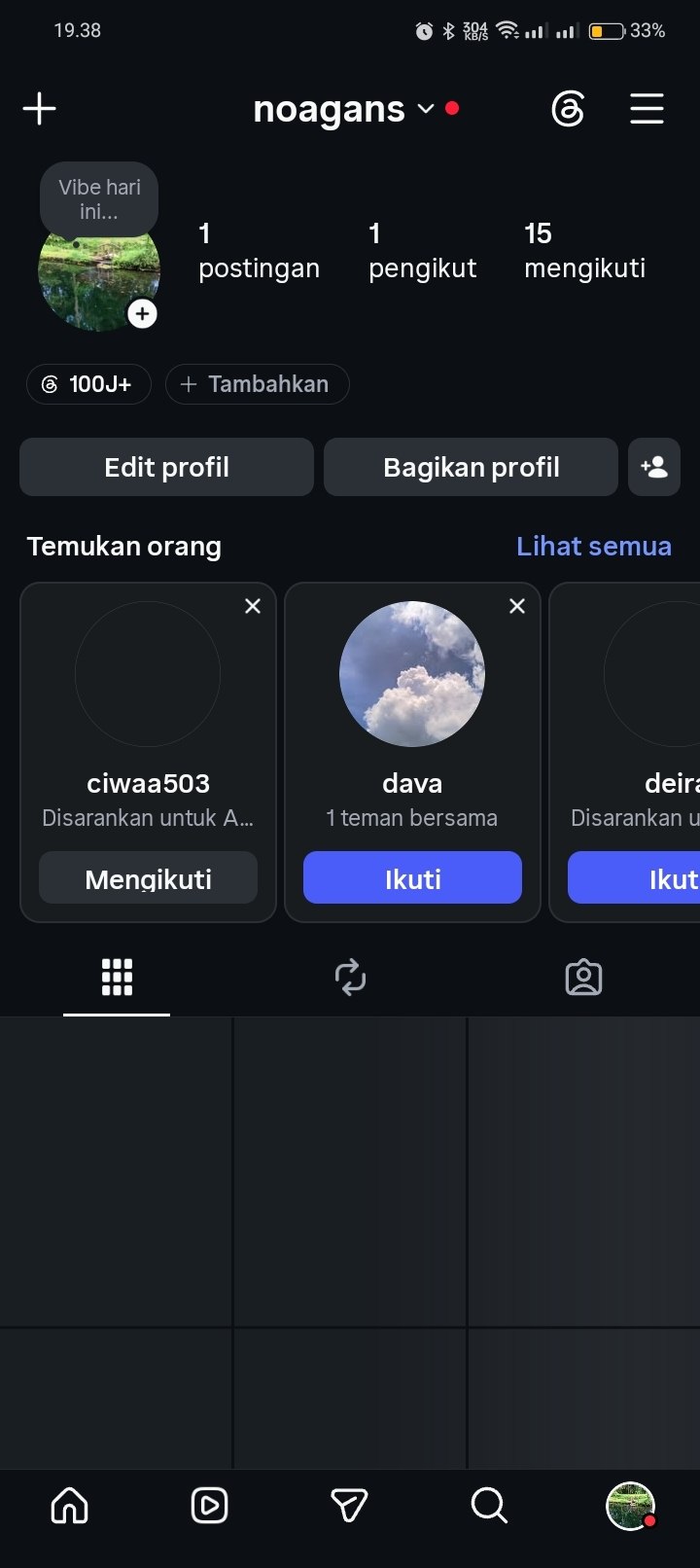Go to the Home feed tab
The height and width of the screenshot is (1568, 700).
point(70,1506)
